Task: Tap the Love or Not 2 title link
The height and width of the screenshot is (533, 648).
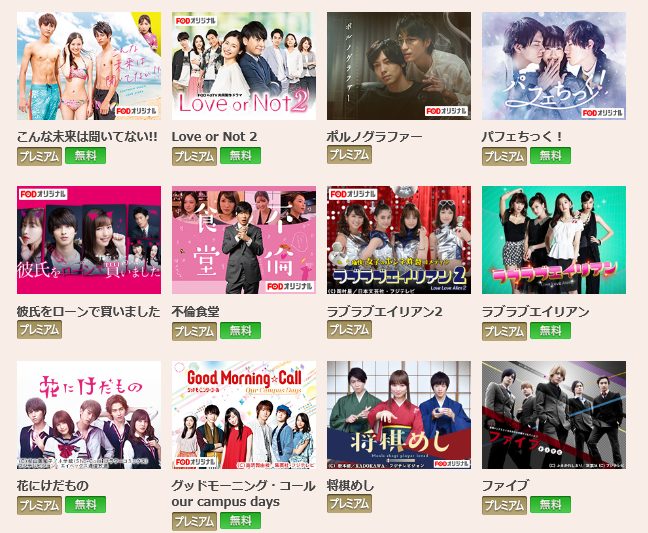Action: (215, 136)
